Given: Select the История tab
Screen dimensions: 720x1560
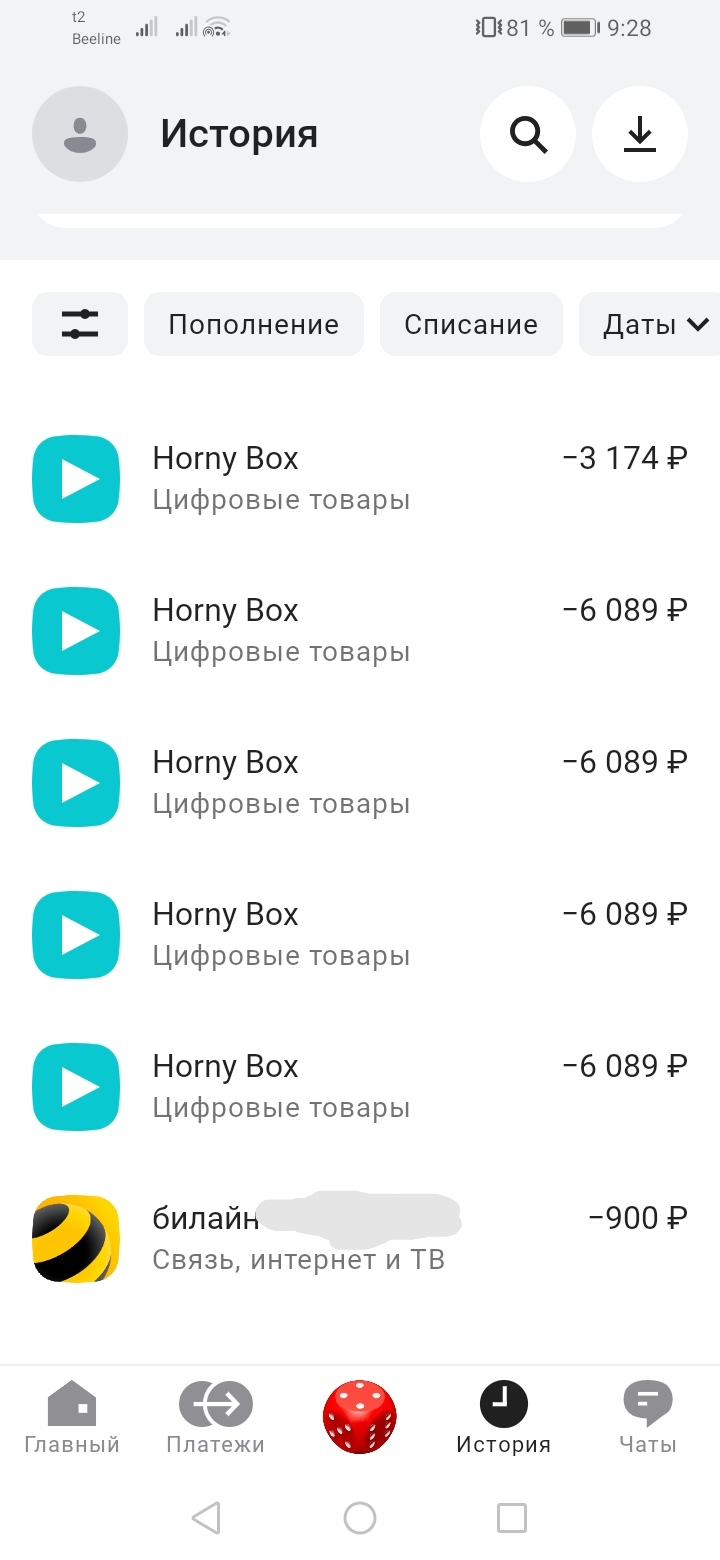Looking at the screenshot, I should click(503, 1418).
